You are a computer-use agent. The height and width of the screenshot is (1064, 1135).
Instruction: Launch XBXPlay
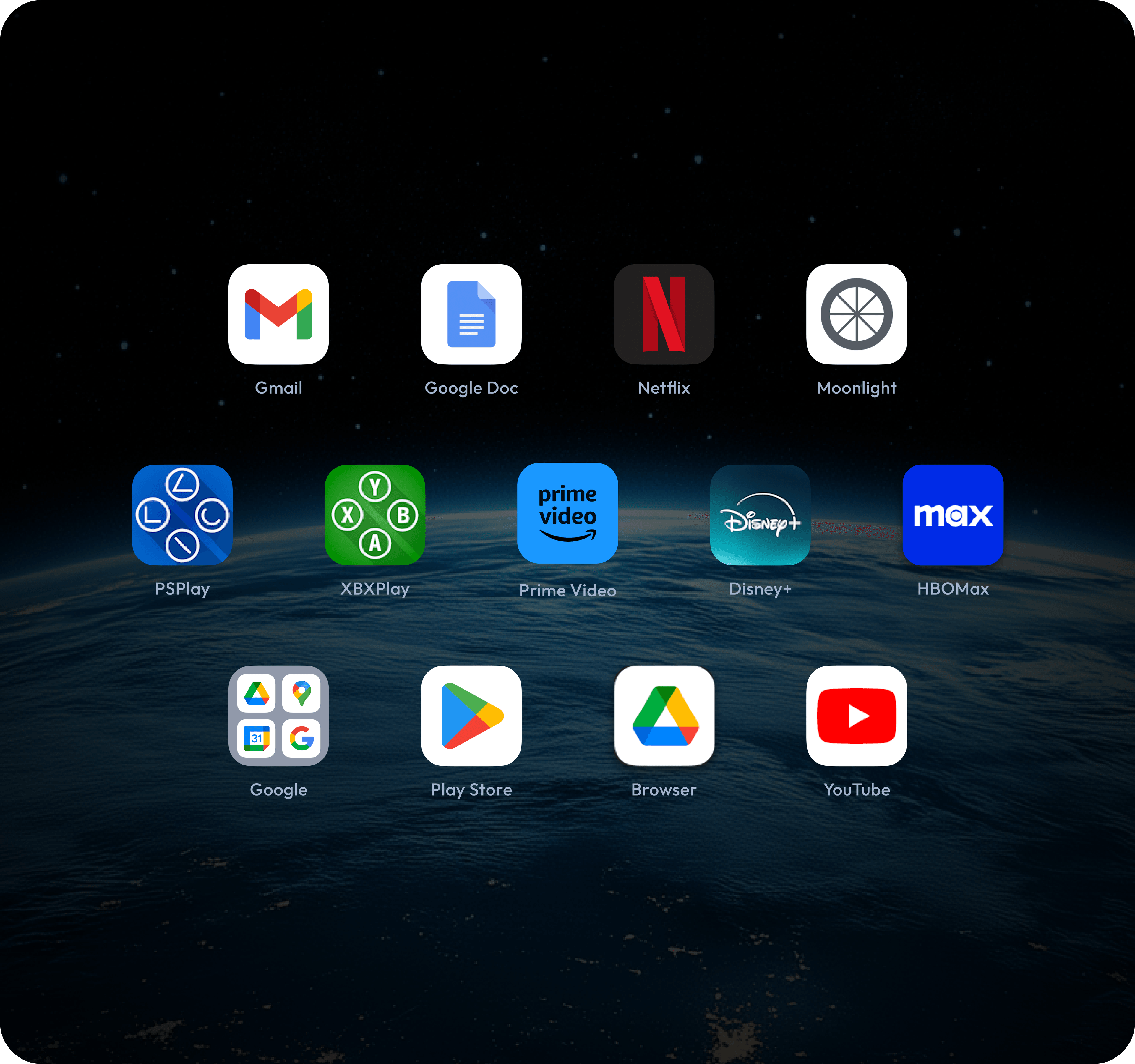pos(374,515)
